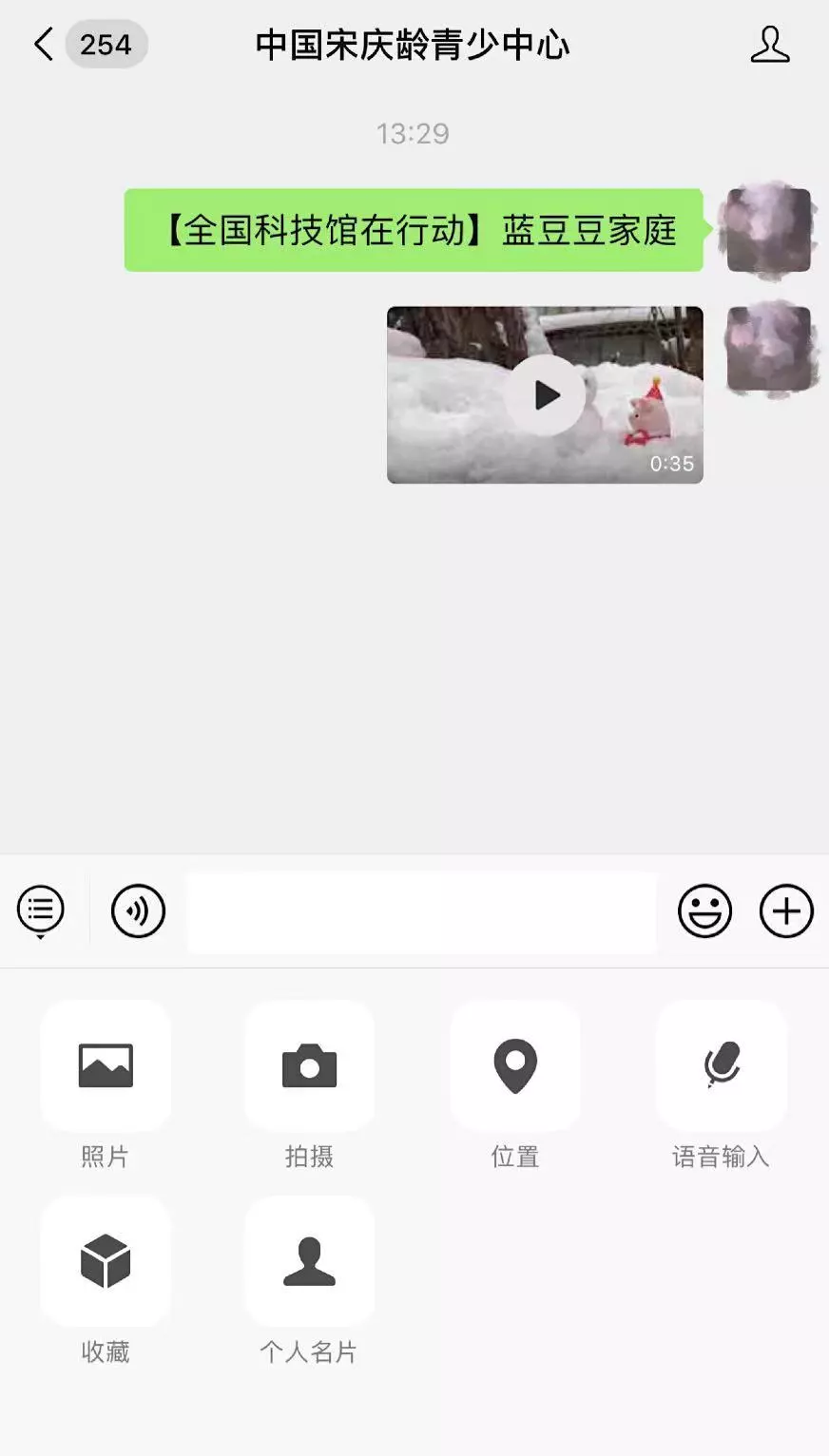Viewport: 829px width, 1456px height.
Task: Open the official account menu list
Action: 41,910
